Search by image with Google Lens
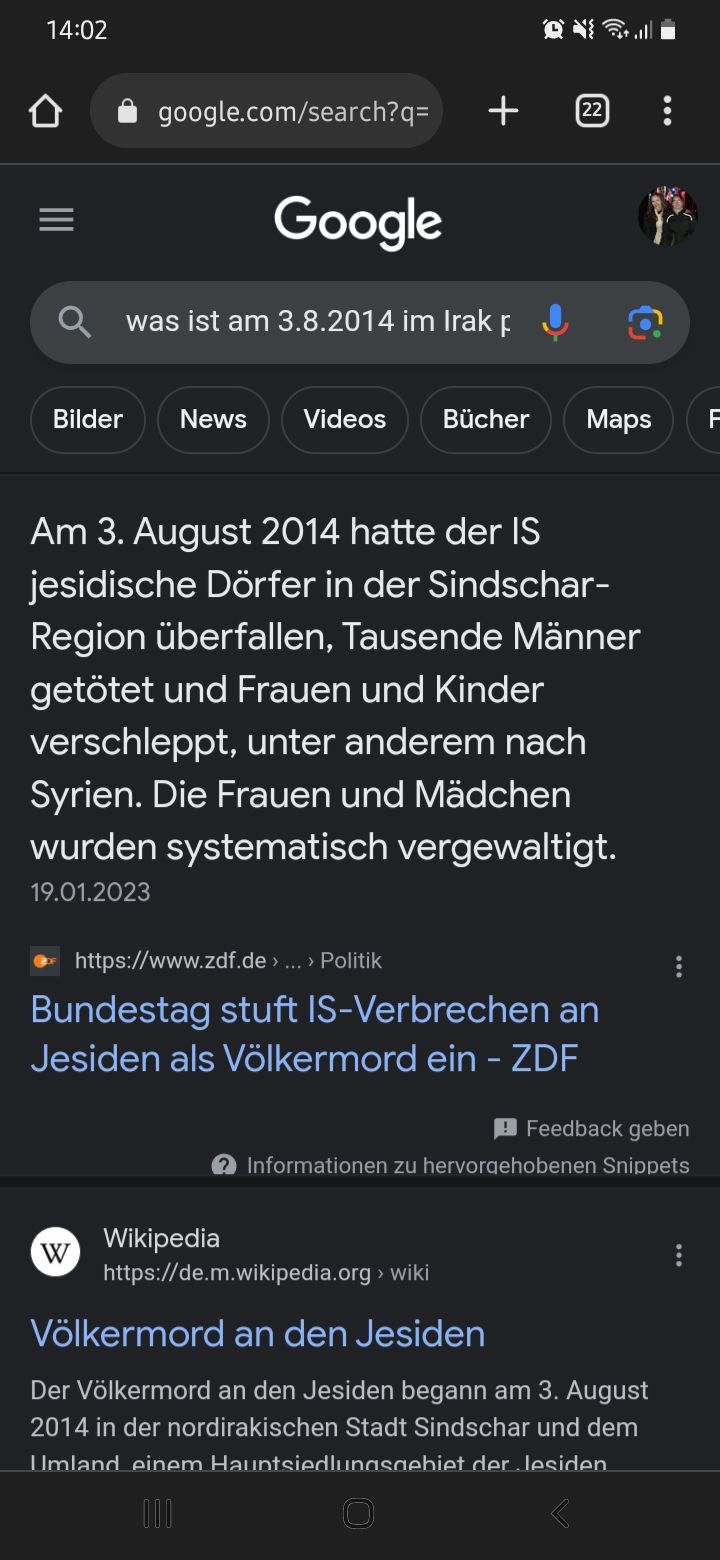Viewport: 720px width, 1560px height. point(645,322)
